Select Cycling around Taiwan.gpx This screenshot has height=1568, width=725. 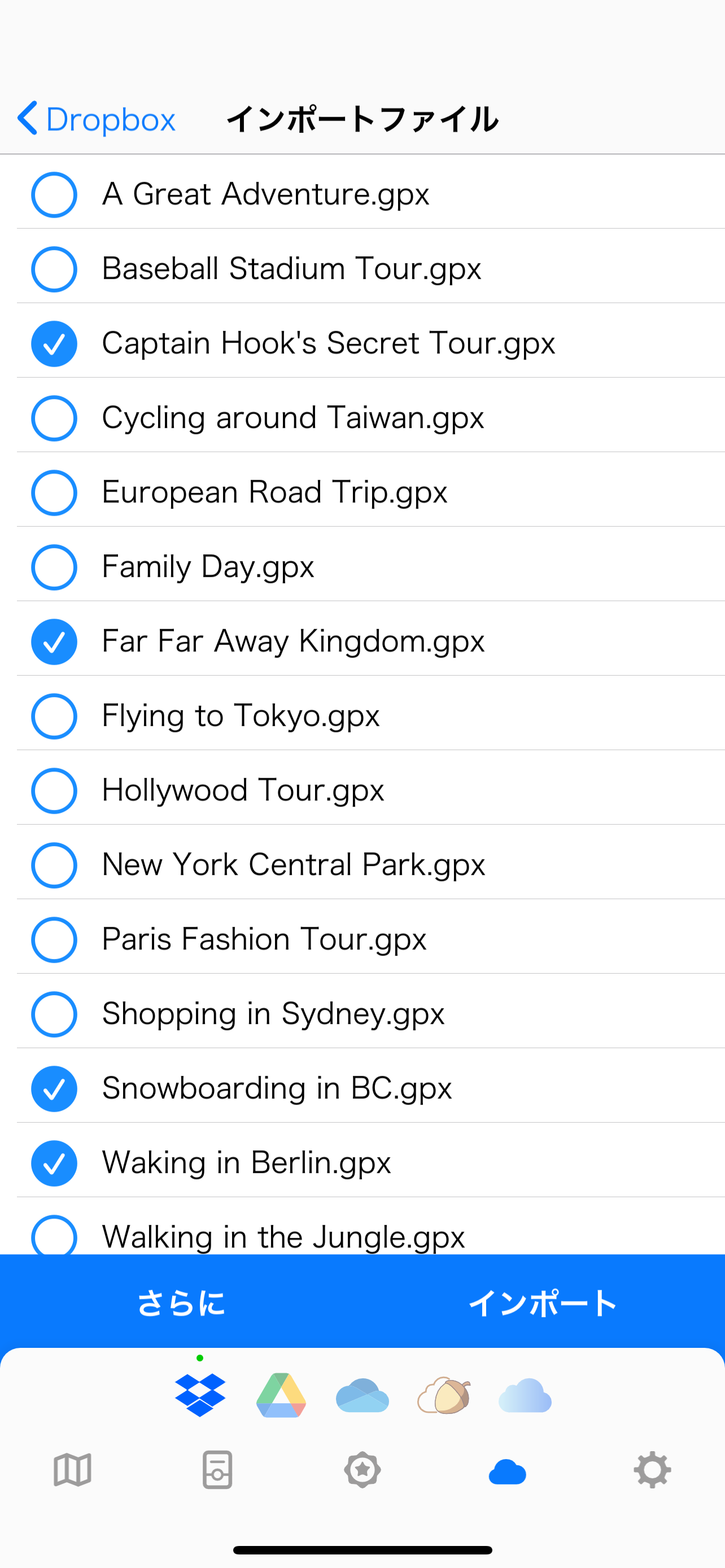pos(54,418)
